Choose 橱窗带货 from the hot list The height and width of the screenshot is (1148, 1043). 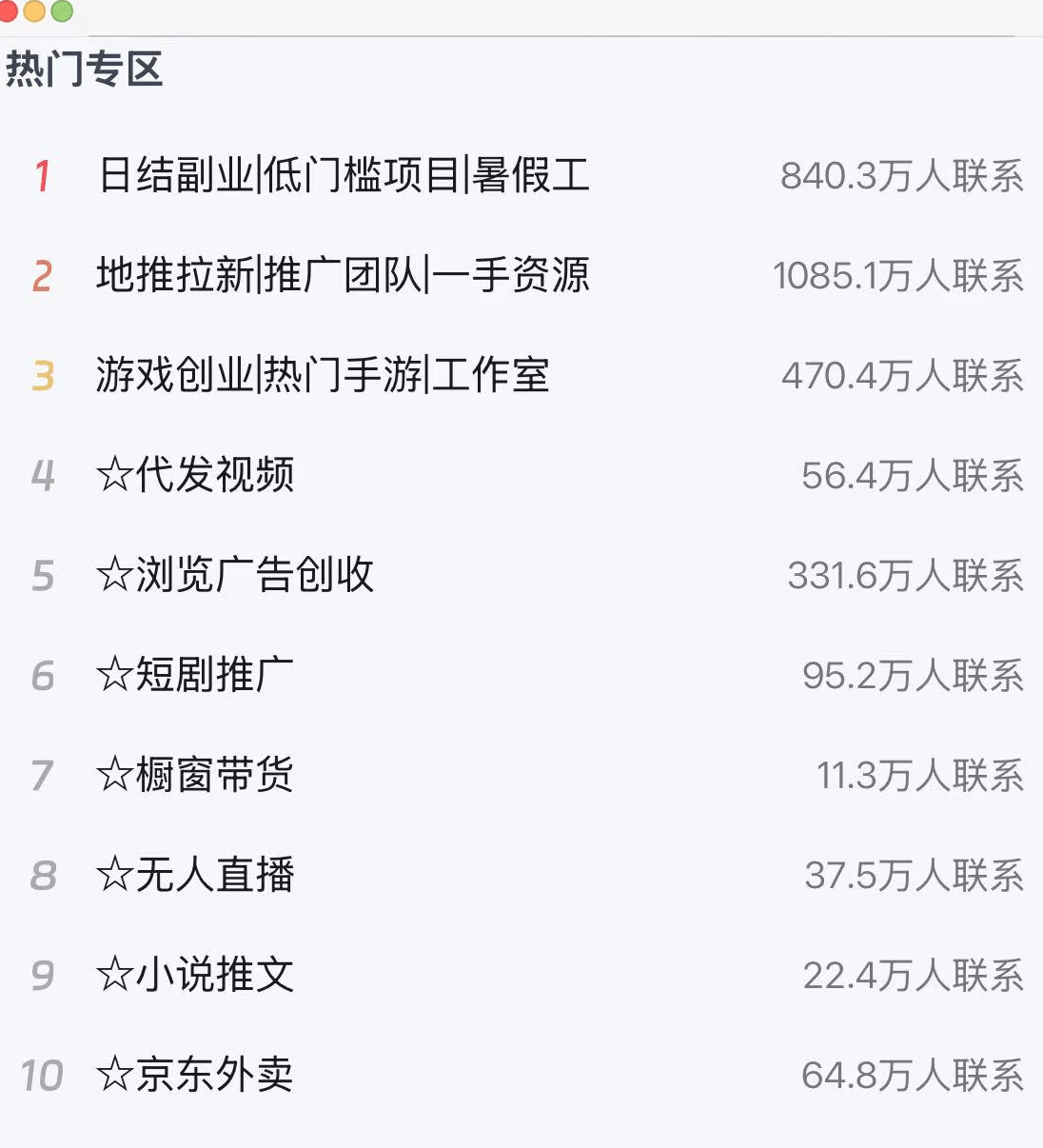[x=196, y=776]
